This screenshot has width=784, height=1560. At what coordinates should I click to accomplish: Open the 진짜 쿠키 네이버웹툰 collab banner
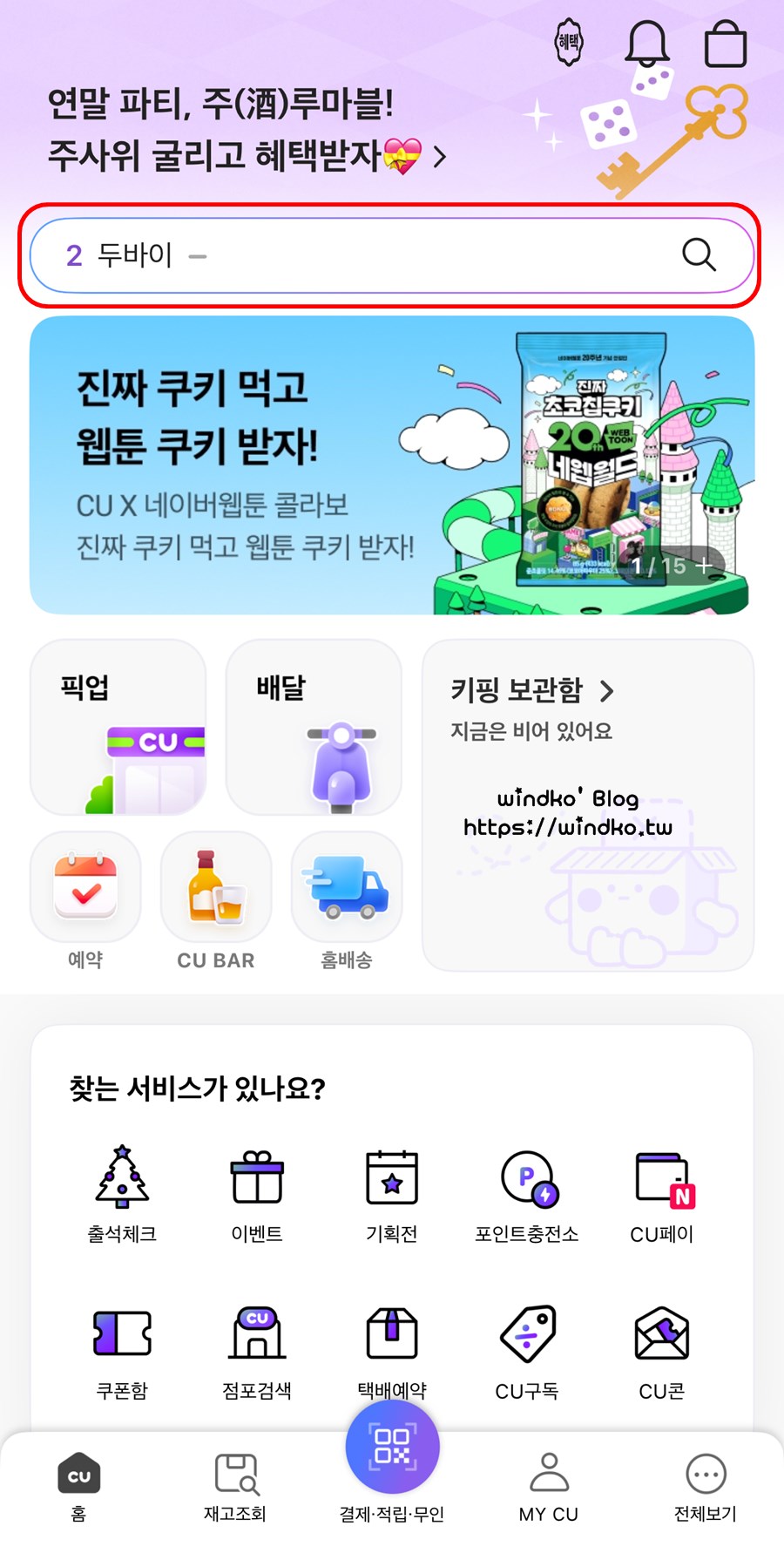point(392,465)
